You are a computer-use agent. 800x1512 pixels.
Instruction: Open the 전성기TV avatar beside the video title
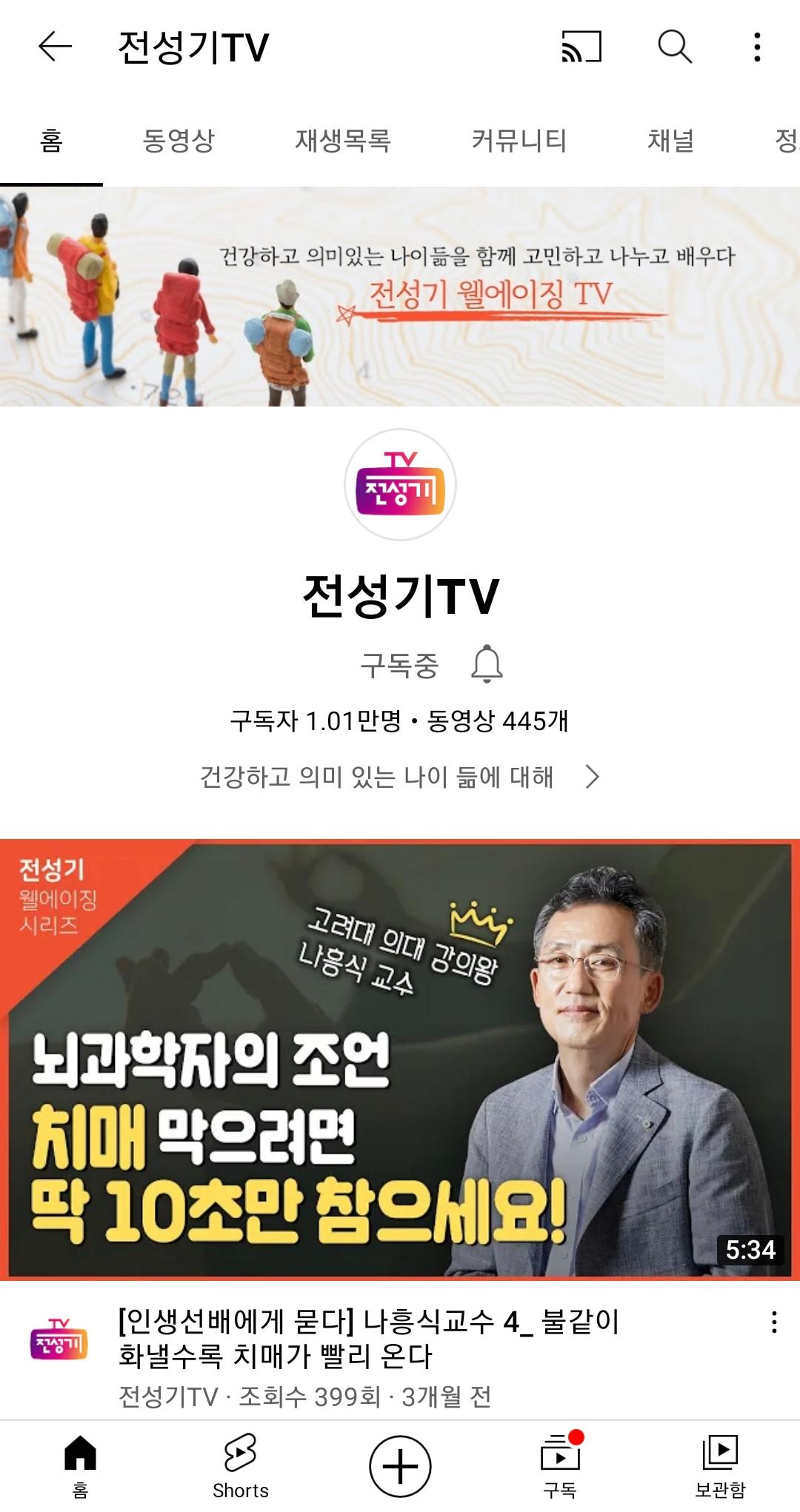tap(59, 1342)
